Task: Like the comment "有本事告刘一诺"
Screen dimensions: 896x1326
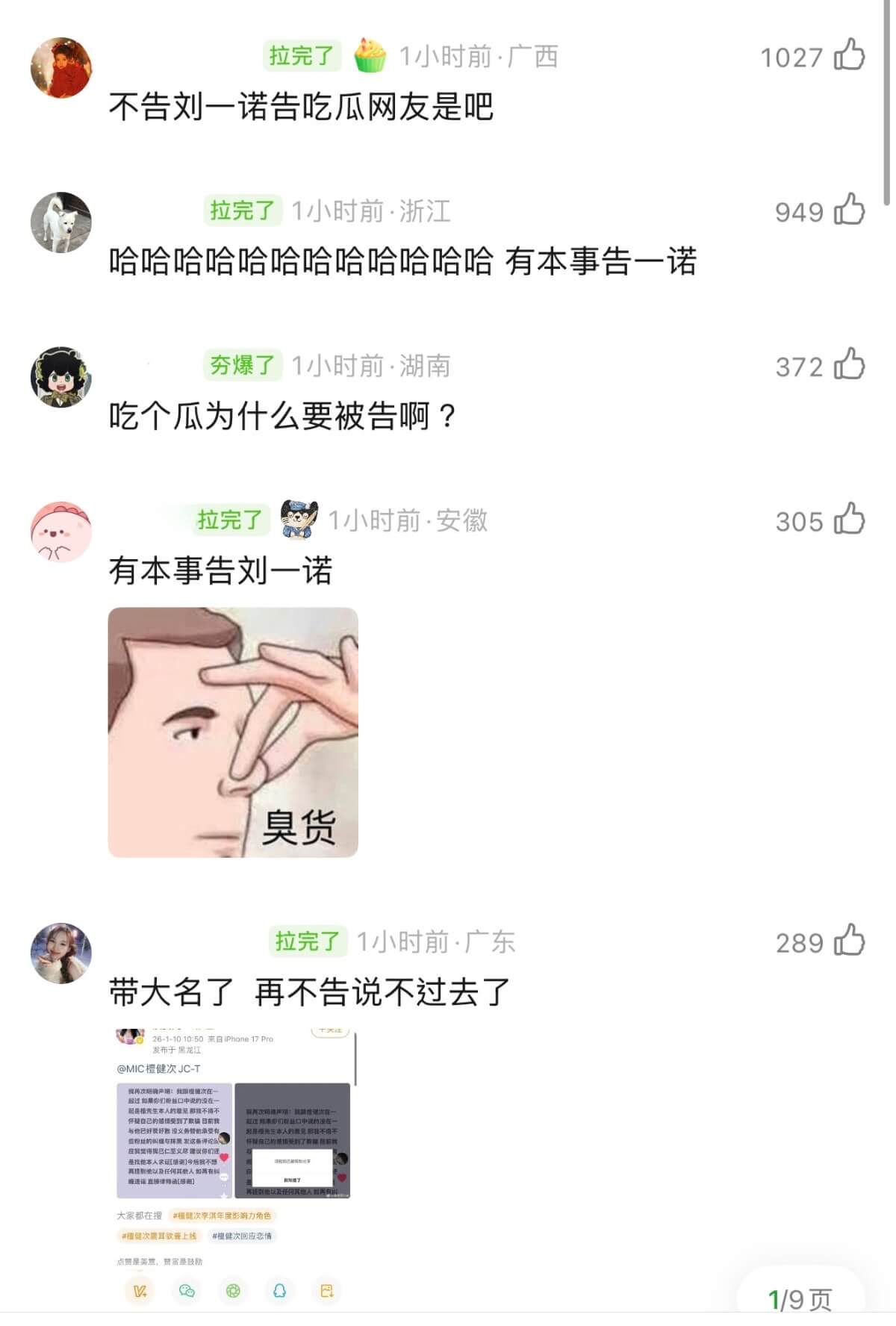Action: coord(849,520)
